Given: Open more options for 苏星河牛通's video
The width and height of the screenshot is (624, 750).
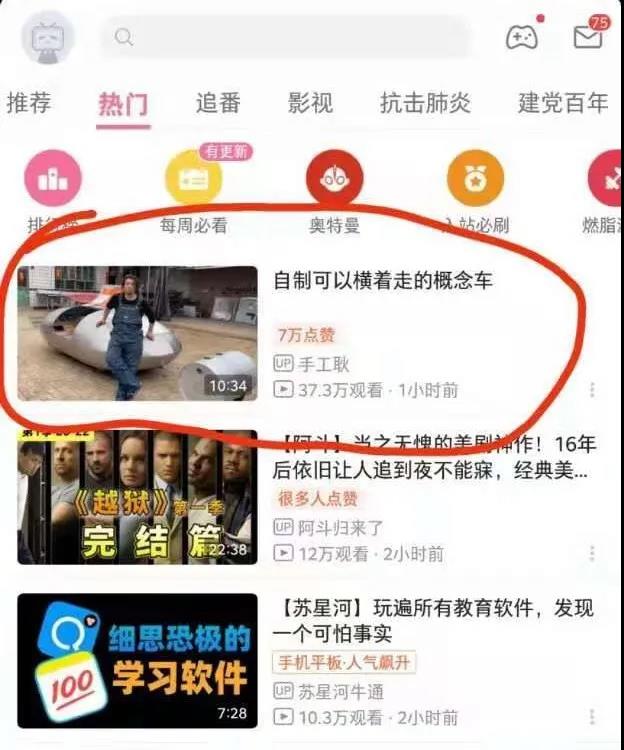Looking at the screenshot, I should pyautogui.click(x=592, y=717).
